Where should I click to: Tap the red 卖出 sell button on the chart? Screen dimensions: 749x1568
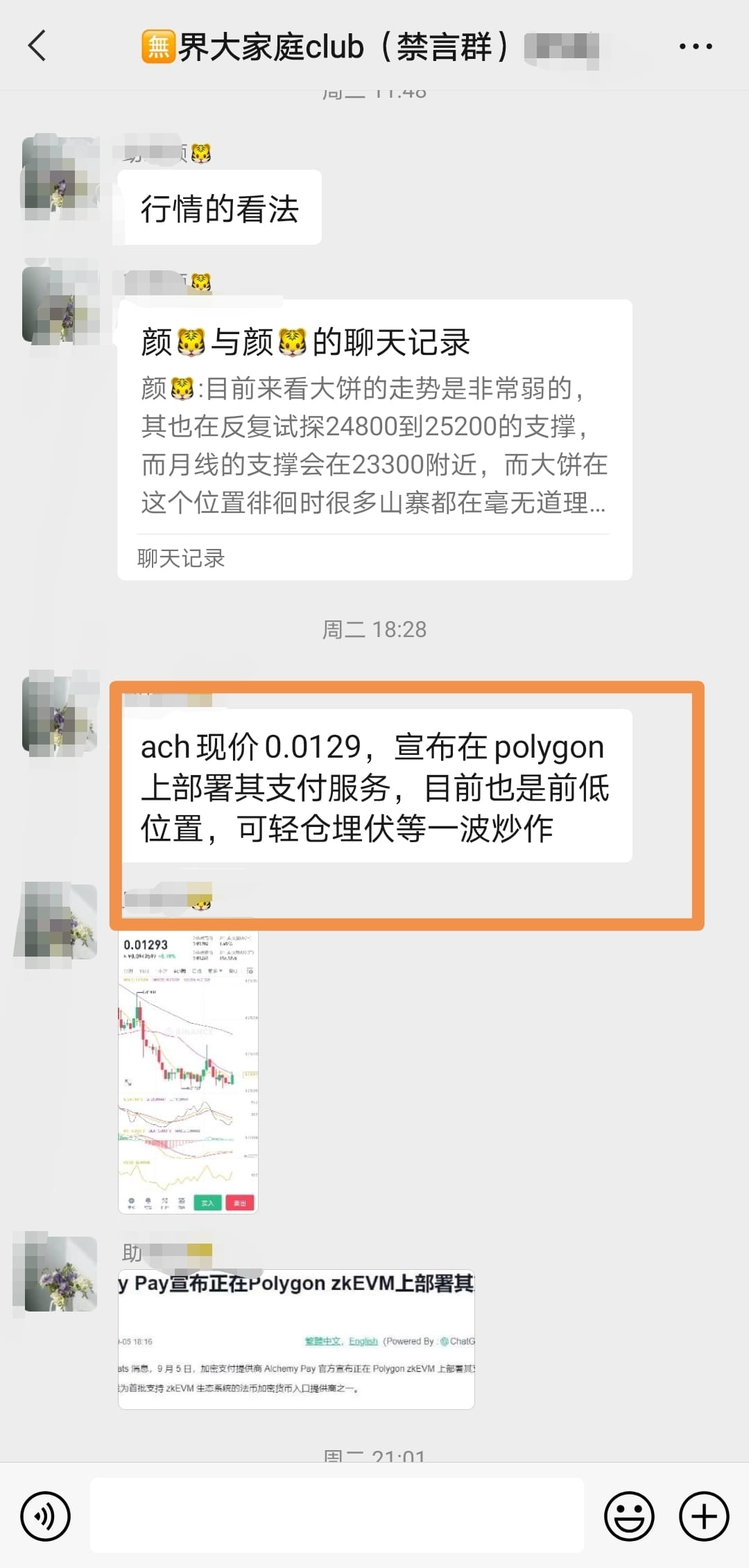241,1203
